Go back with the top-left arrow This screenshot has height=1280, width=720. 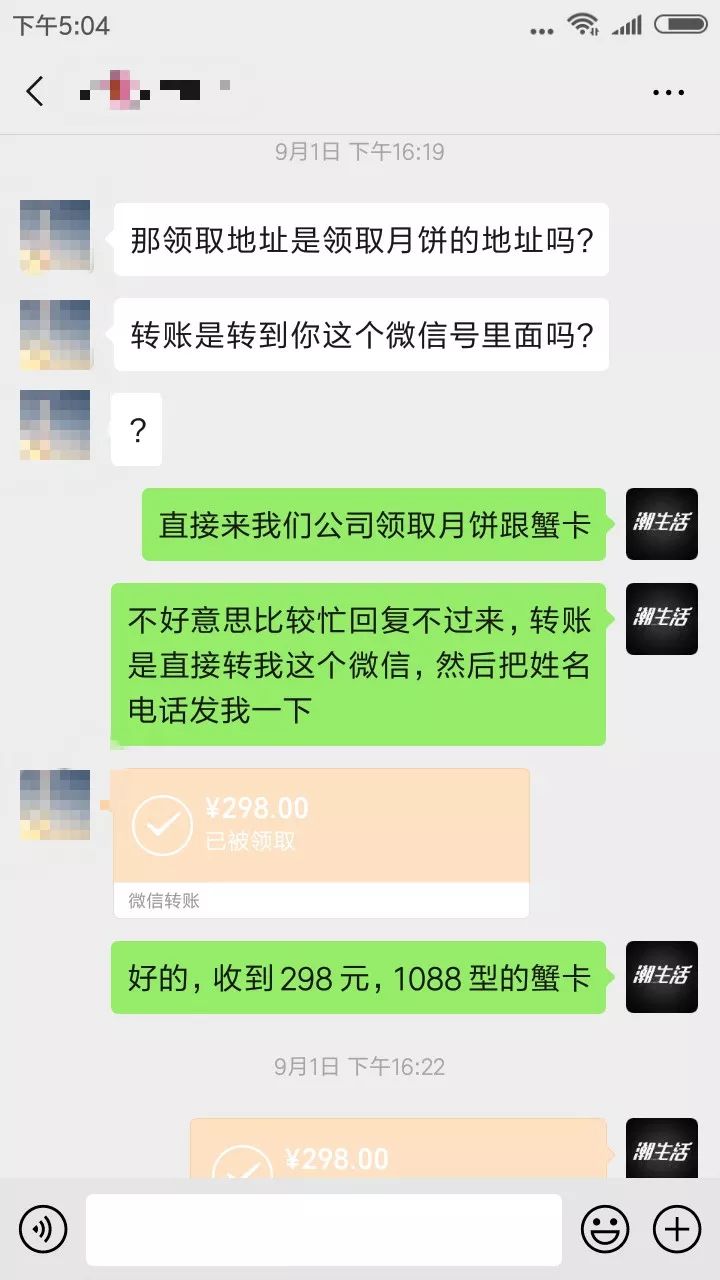[x=35, y=92]
